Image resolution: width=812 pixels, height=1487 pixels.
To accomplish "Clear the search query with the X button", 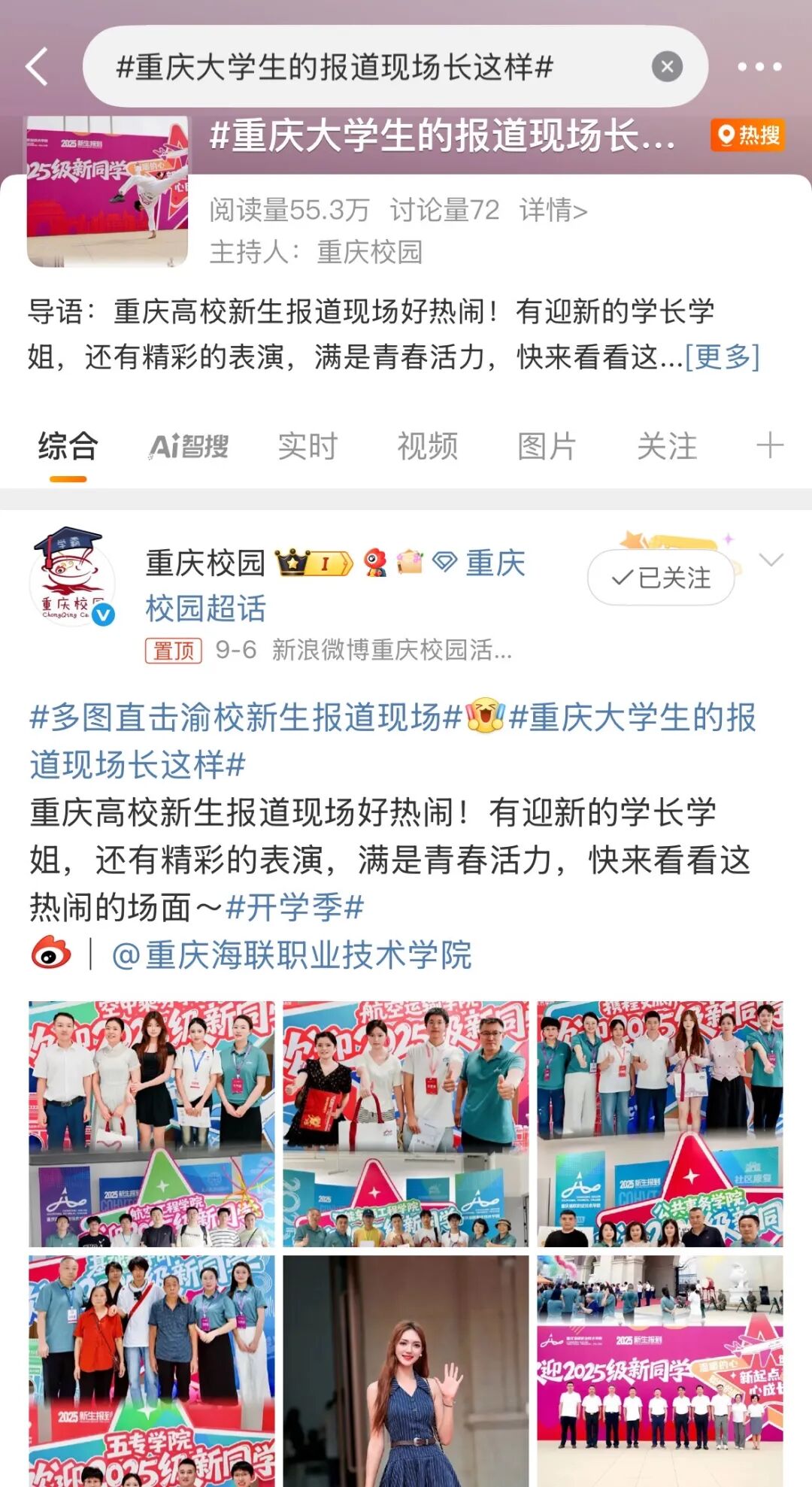I will (667, 67).
